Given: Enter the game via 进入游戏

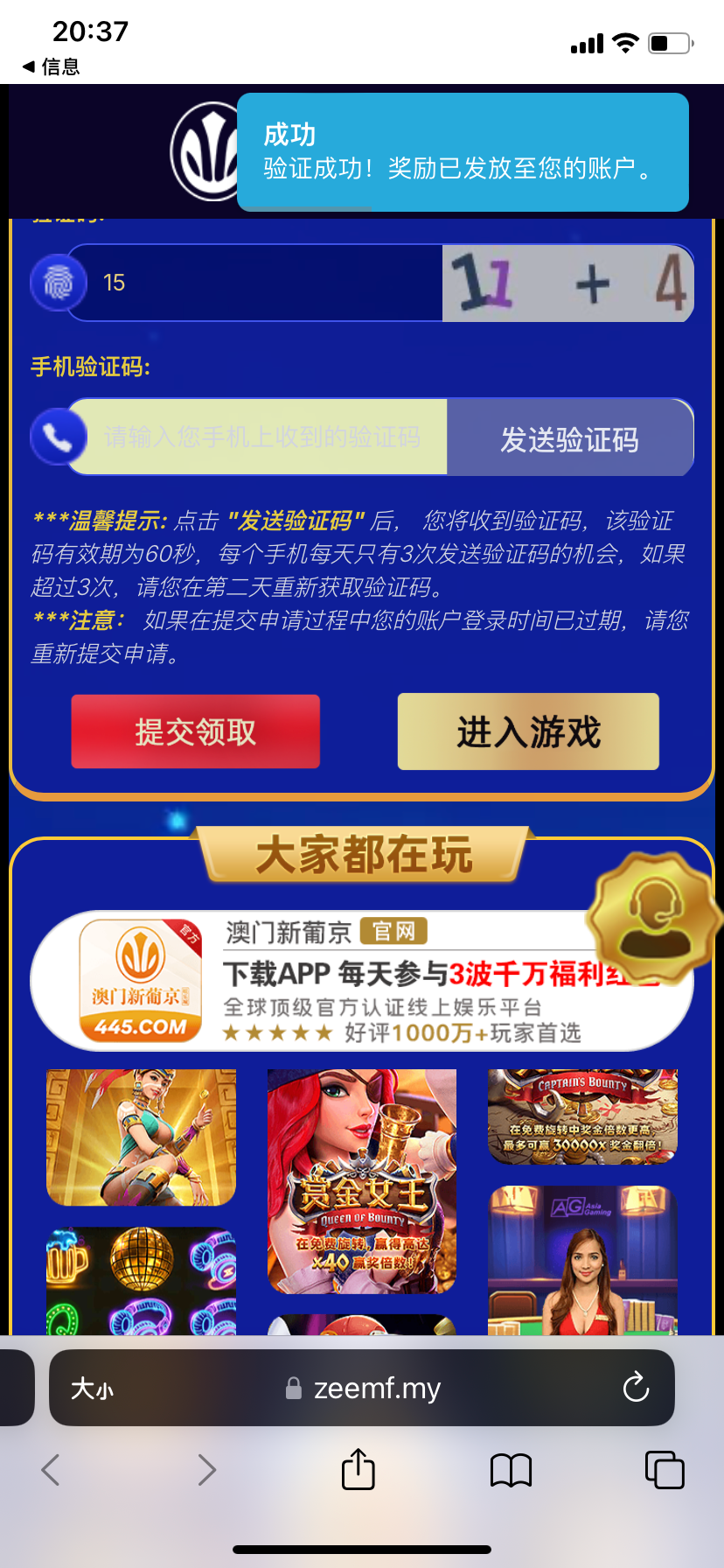Looking at the screenshot, I should pyautogui.click(x=528, y=731).
